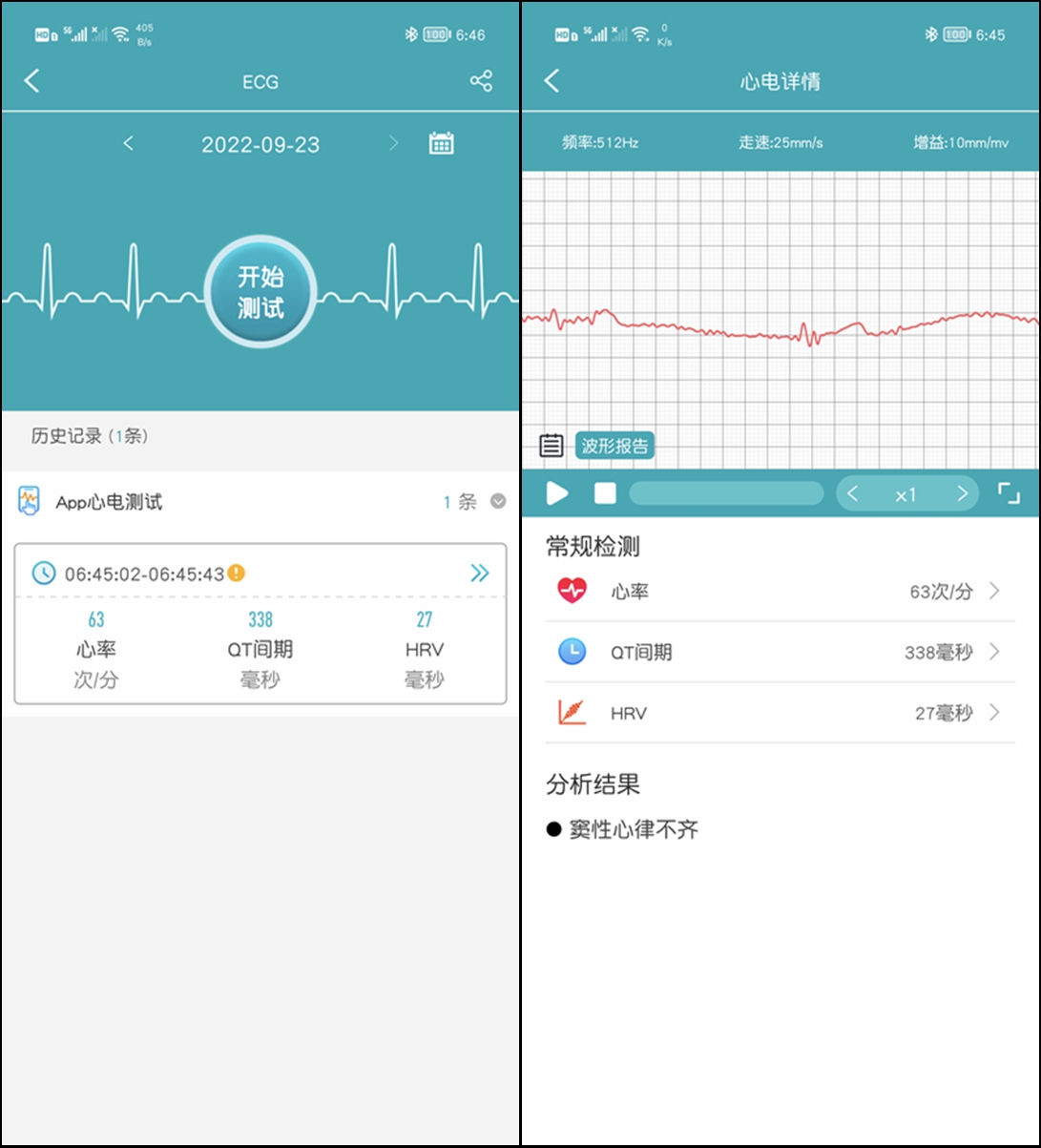Go back from the 心电详情 page
Image resolution: width=1041 pixels, height=1148 pixels.
552,81
